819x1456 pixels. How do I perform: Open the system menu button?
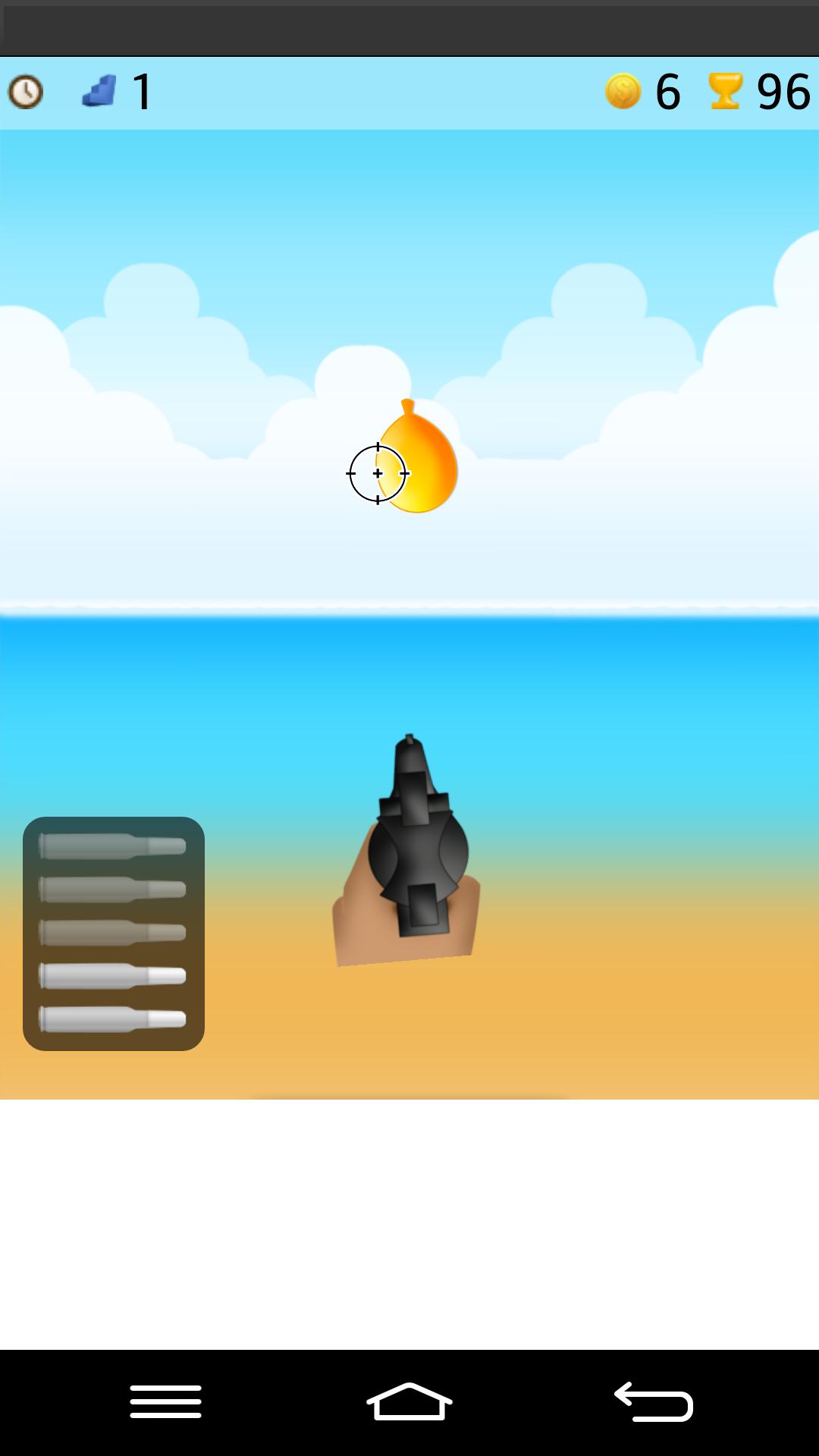click(165, 1401)
